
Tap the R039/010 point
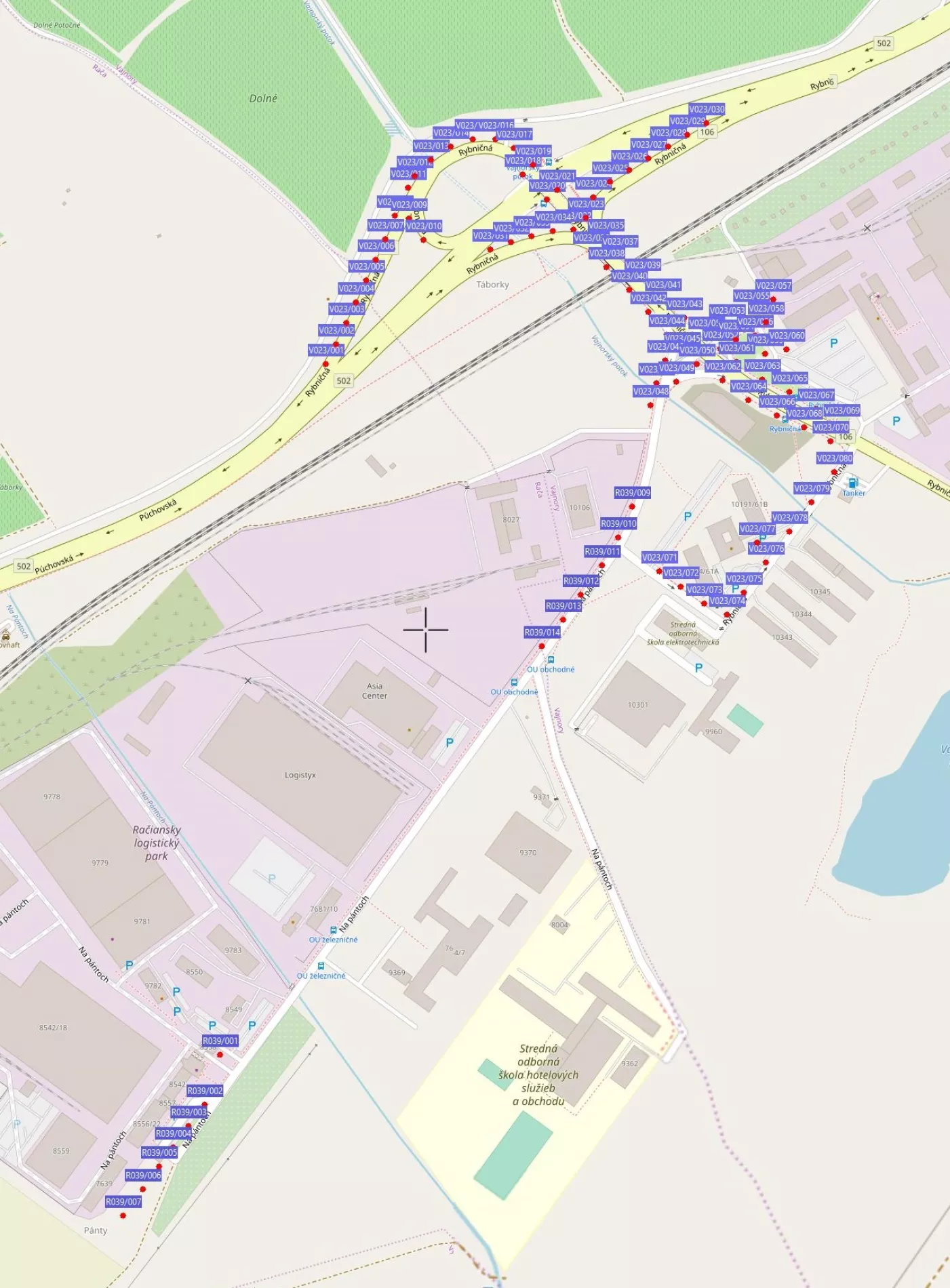coord(618,537)
